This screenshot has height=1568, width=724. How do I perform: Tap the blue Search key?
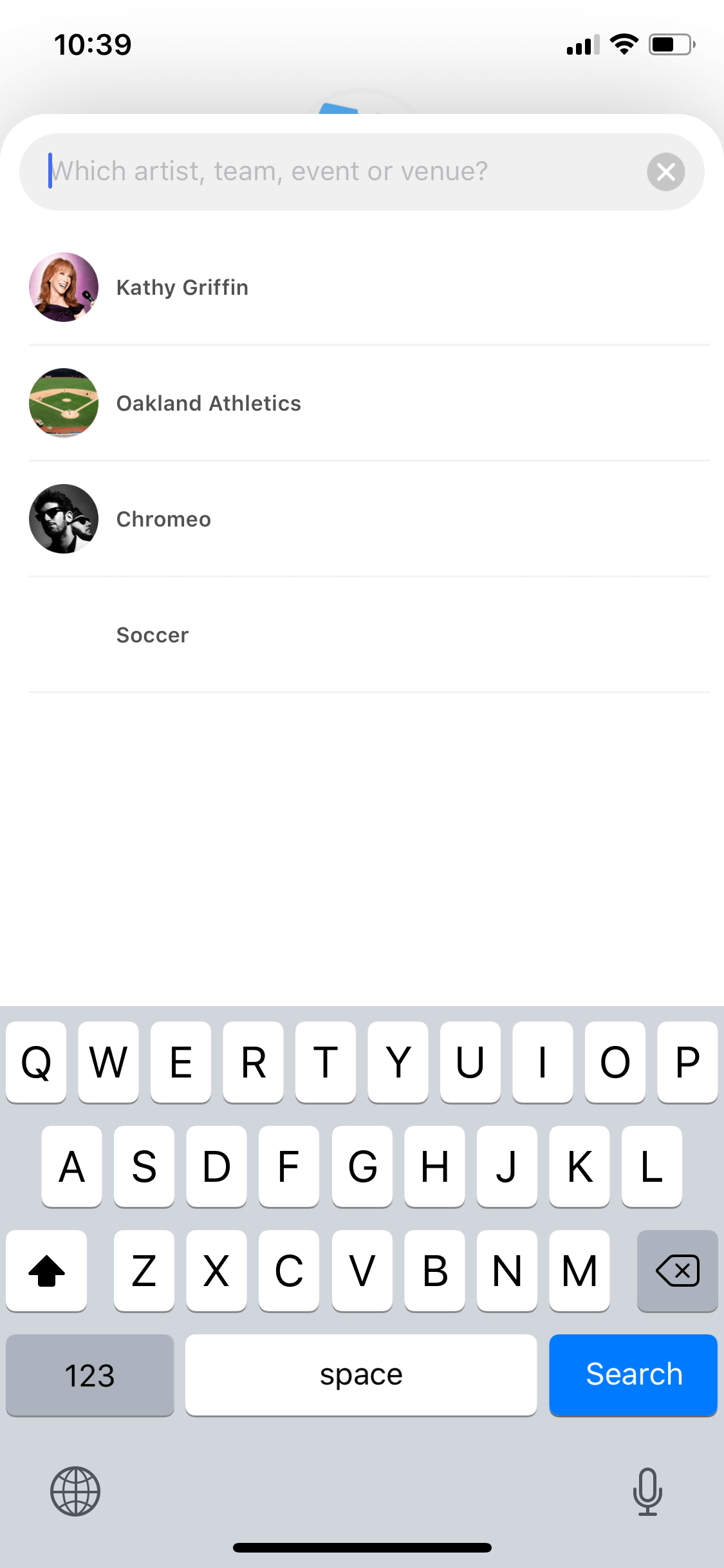point(633,1374)
